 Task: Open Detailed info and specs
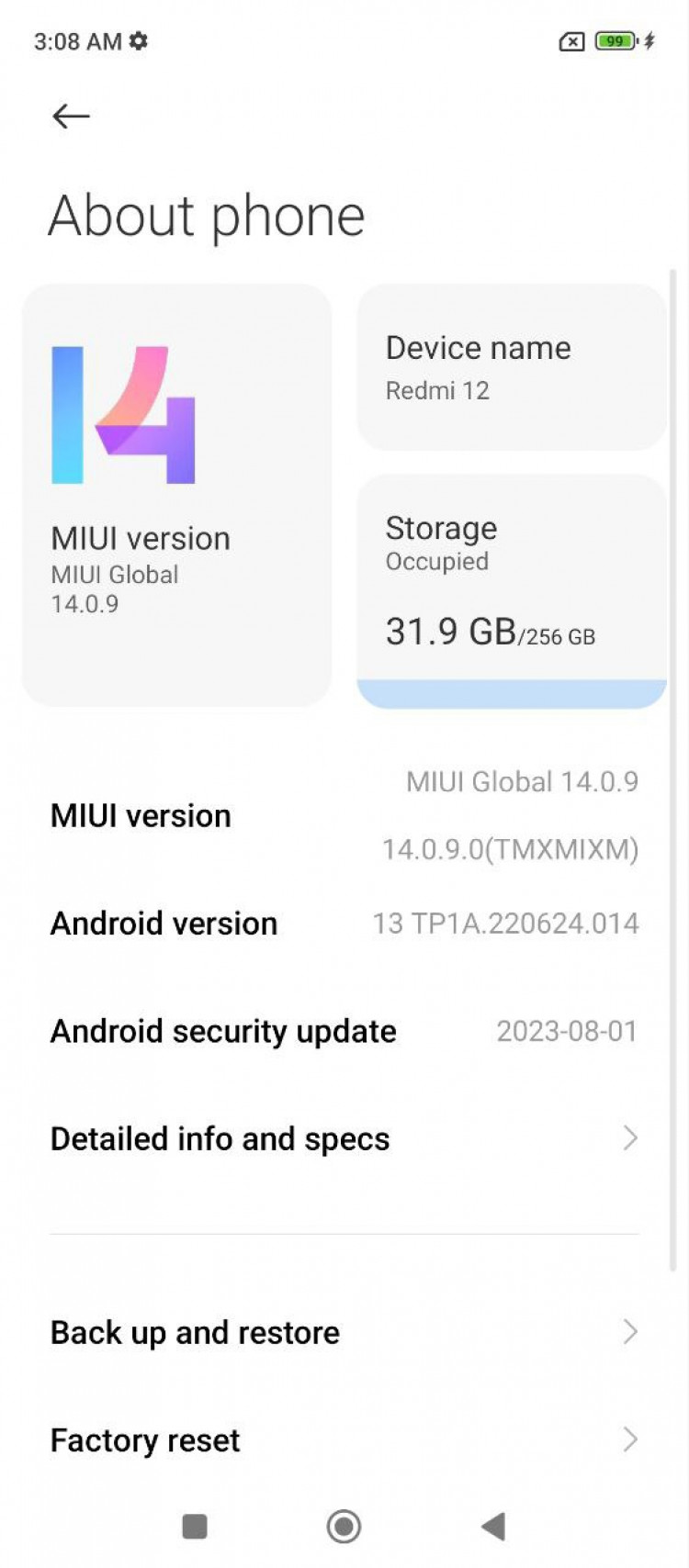tap(344, 1138)
